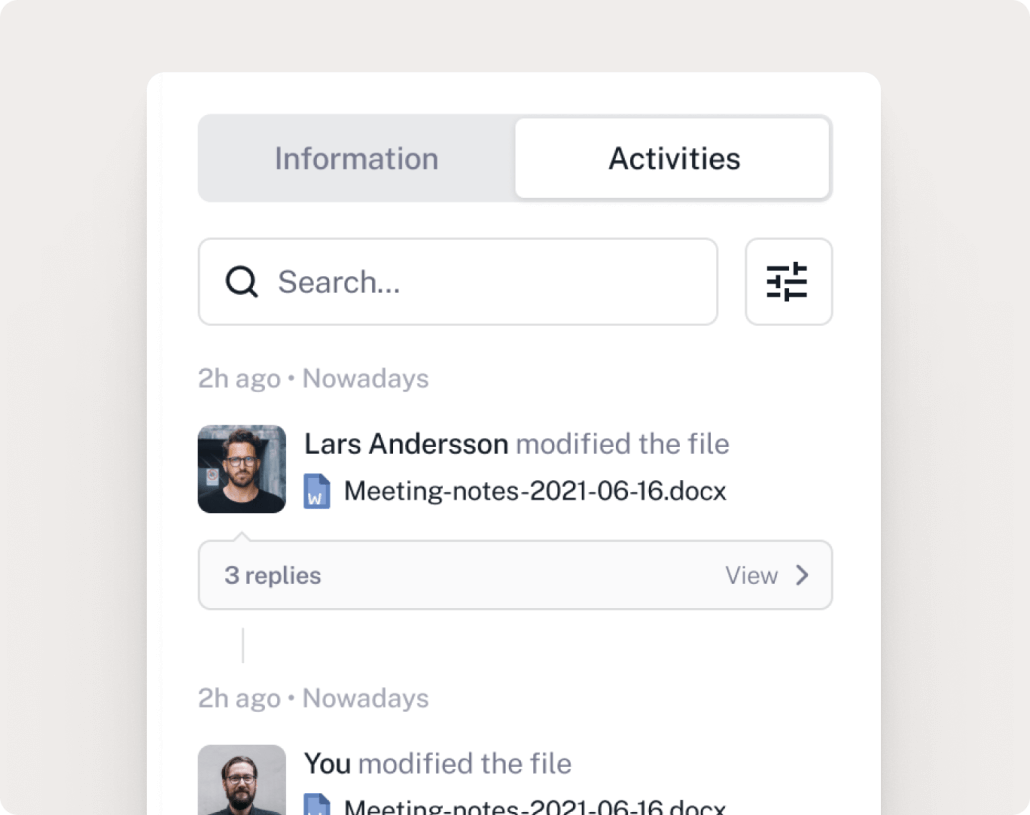Tap the Search field
The image size is (1030, 815).
pos(458,282)
